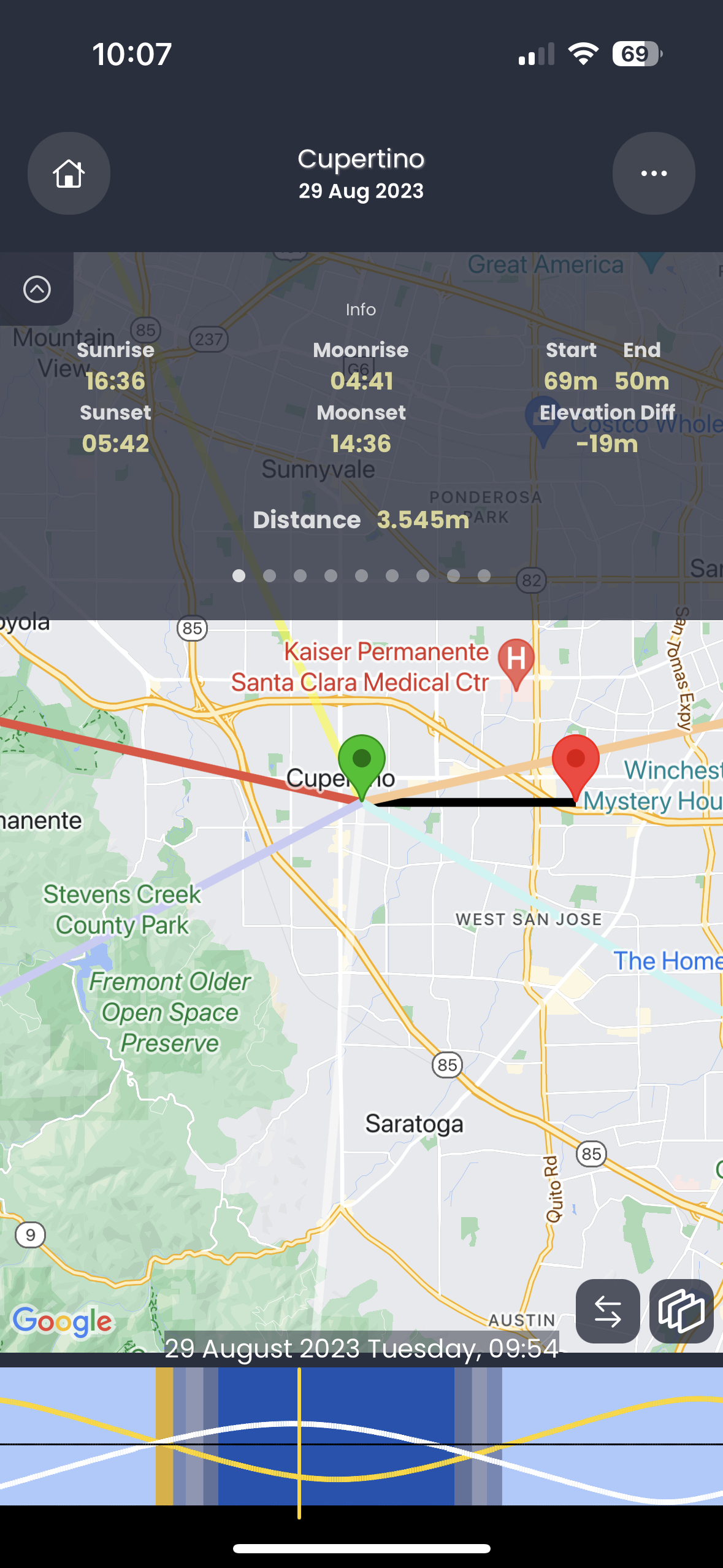The image size is (723, 1568).
Task: Tap the sun-moon timeline chart
Action: coord(361,1435)
